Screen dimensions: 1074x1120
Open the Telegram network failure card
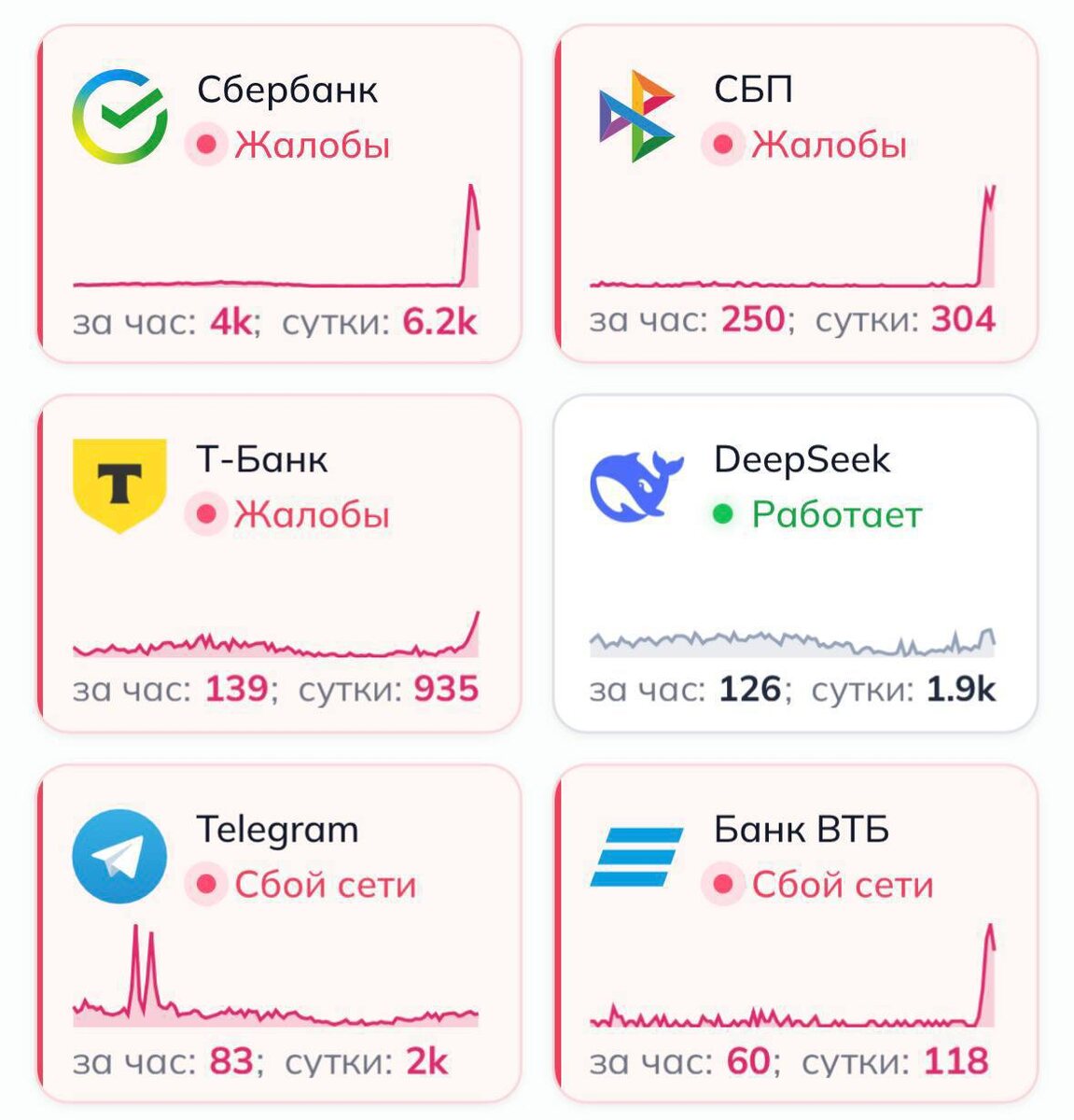tap(278, 933)
